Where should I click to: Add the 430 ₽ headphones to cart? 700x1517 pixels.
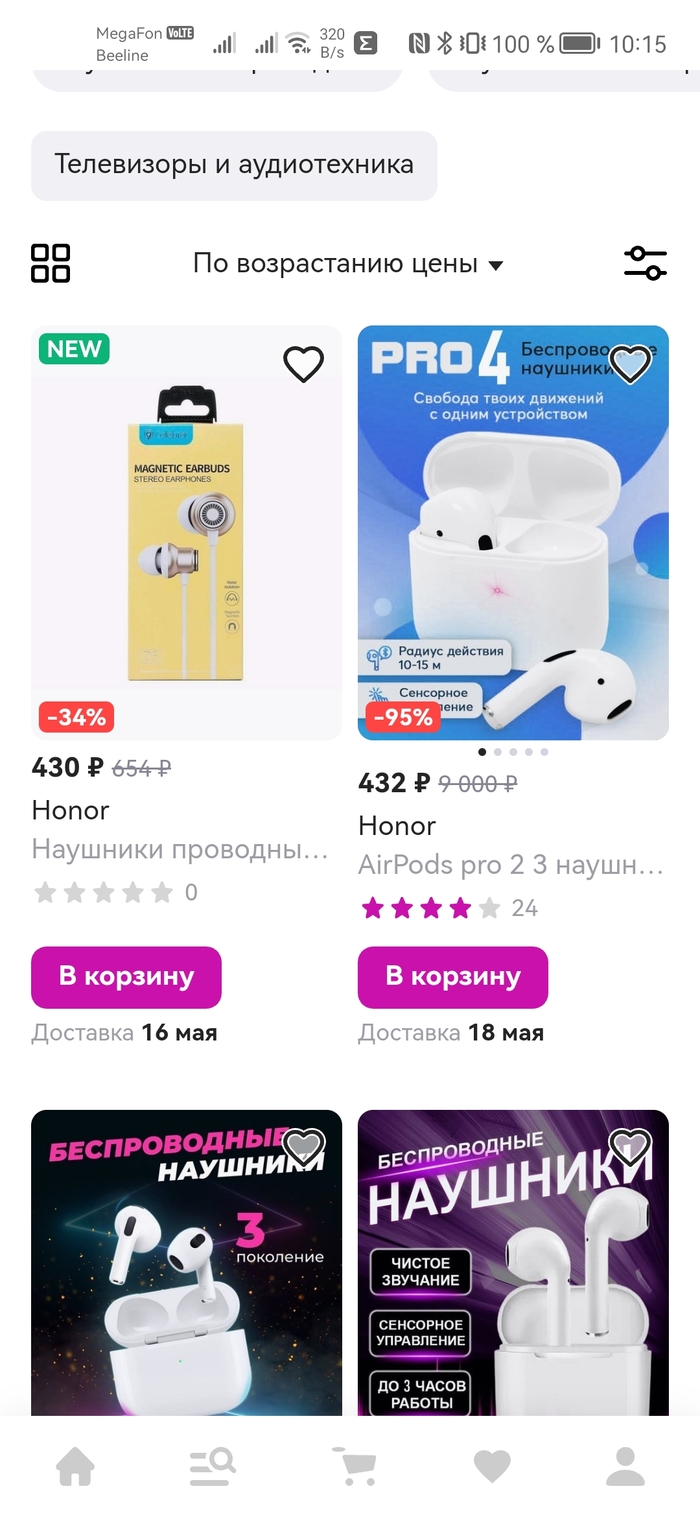pos(126,977)
